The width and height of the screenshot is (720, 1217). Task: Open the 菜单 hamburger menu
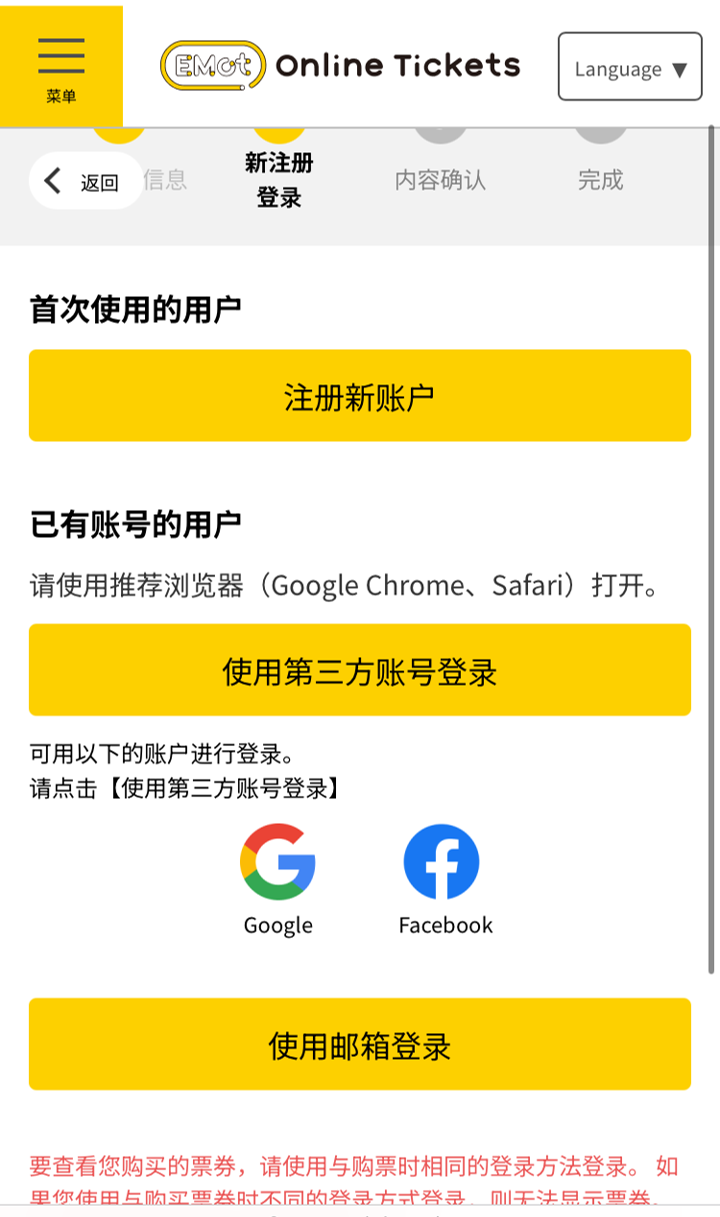click(x=61, y=65)
